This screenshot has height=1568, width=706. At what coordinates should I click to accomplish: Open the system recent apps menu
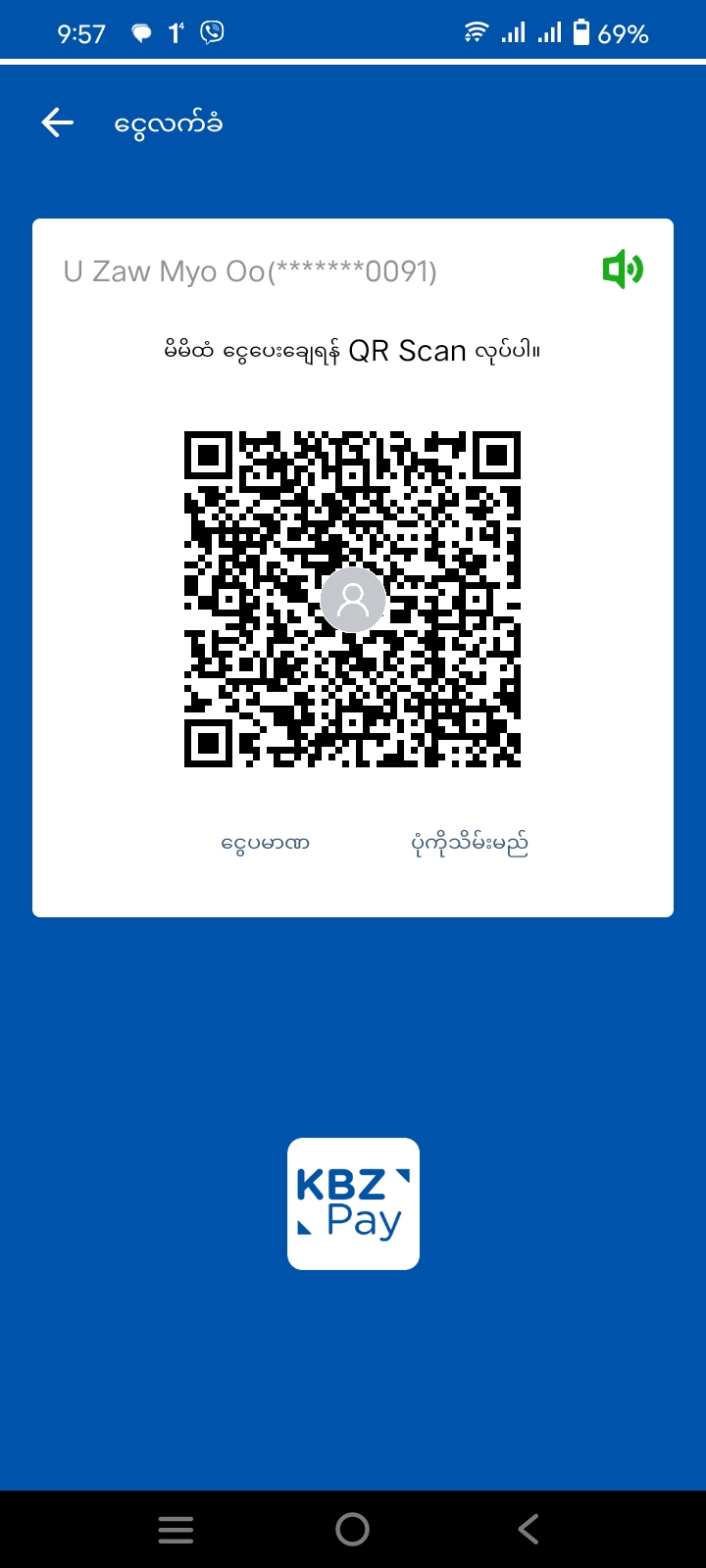(x=176, y=1529)
